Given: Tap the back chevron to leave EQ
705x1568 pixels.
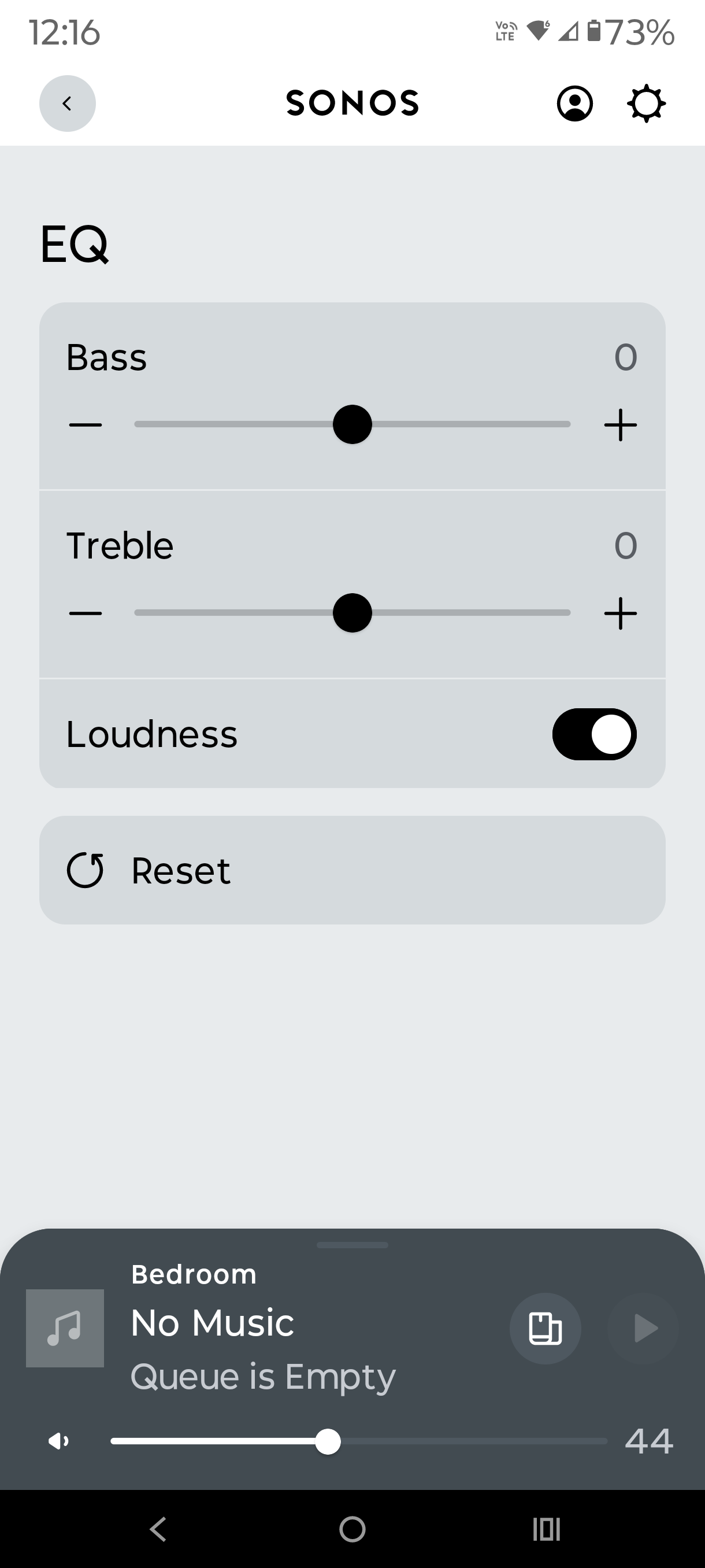Looking at the screenshot, I should pos(67,103).
